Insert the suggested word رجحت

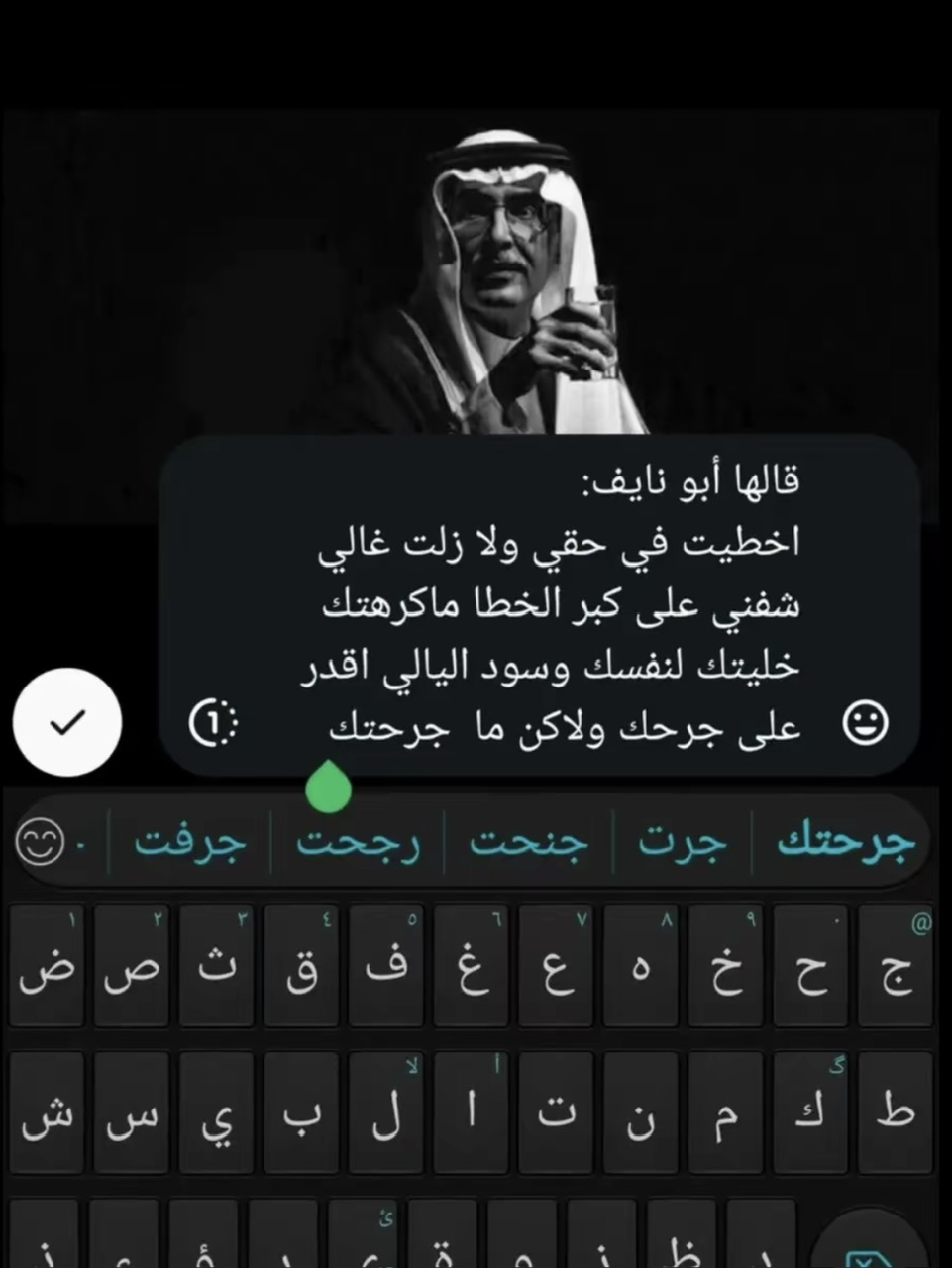point(359,842)
